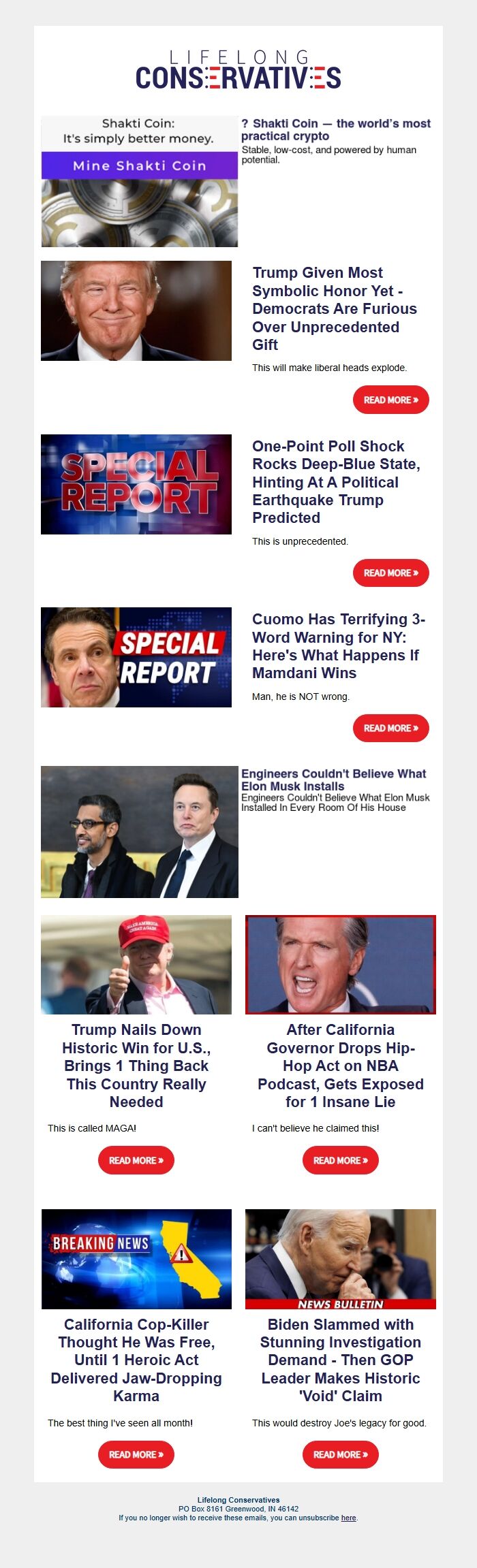This screenshot has width=477, height=1568.
Task: Open headline 'Trump Given Most Symbolic Honor Yet'
Action: tap(334, 308)
